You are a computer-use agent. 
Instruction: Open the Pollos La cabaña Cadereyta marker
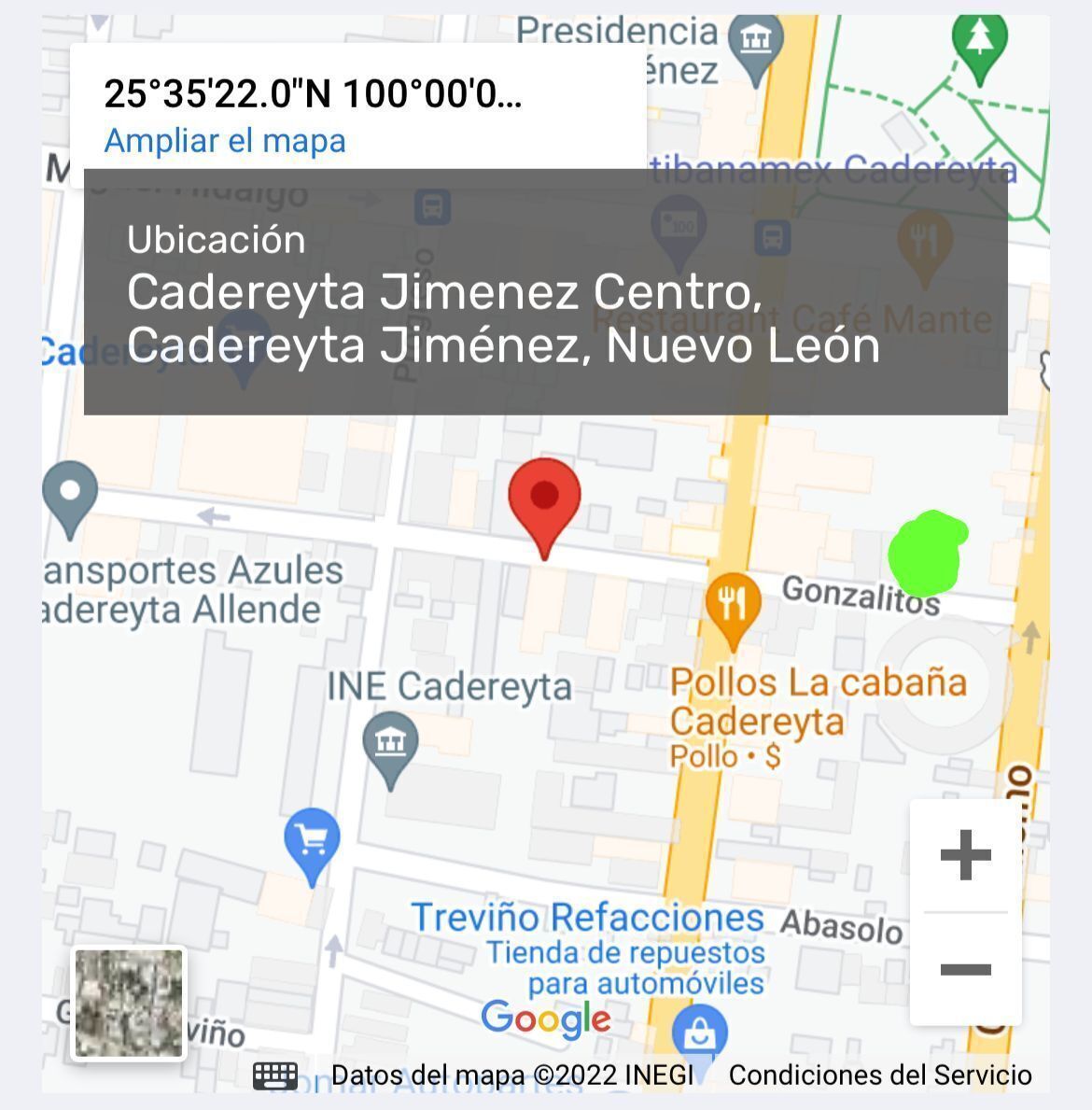pyautogui.click(x=733, y=607)
